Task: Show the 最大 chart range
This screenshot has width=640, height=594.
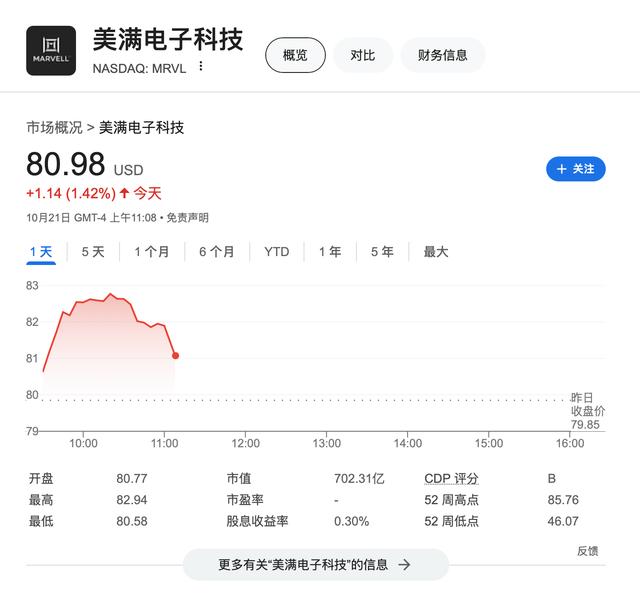Action: pos(436,252)
